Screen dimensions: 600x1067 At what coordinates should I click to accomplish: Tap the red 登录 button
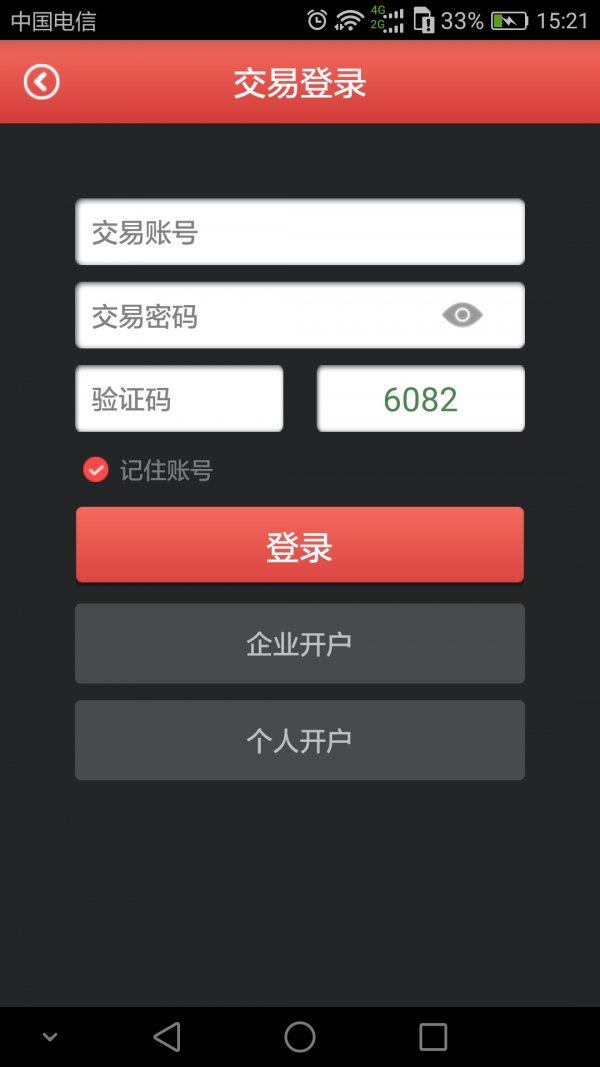coord(300,545)
